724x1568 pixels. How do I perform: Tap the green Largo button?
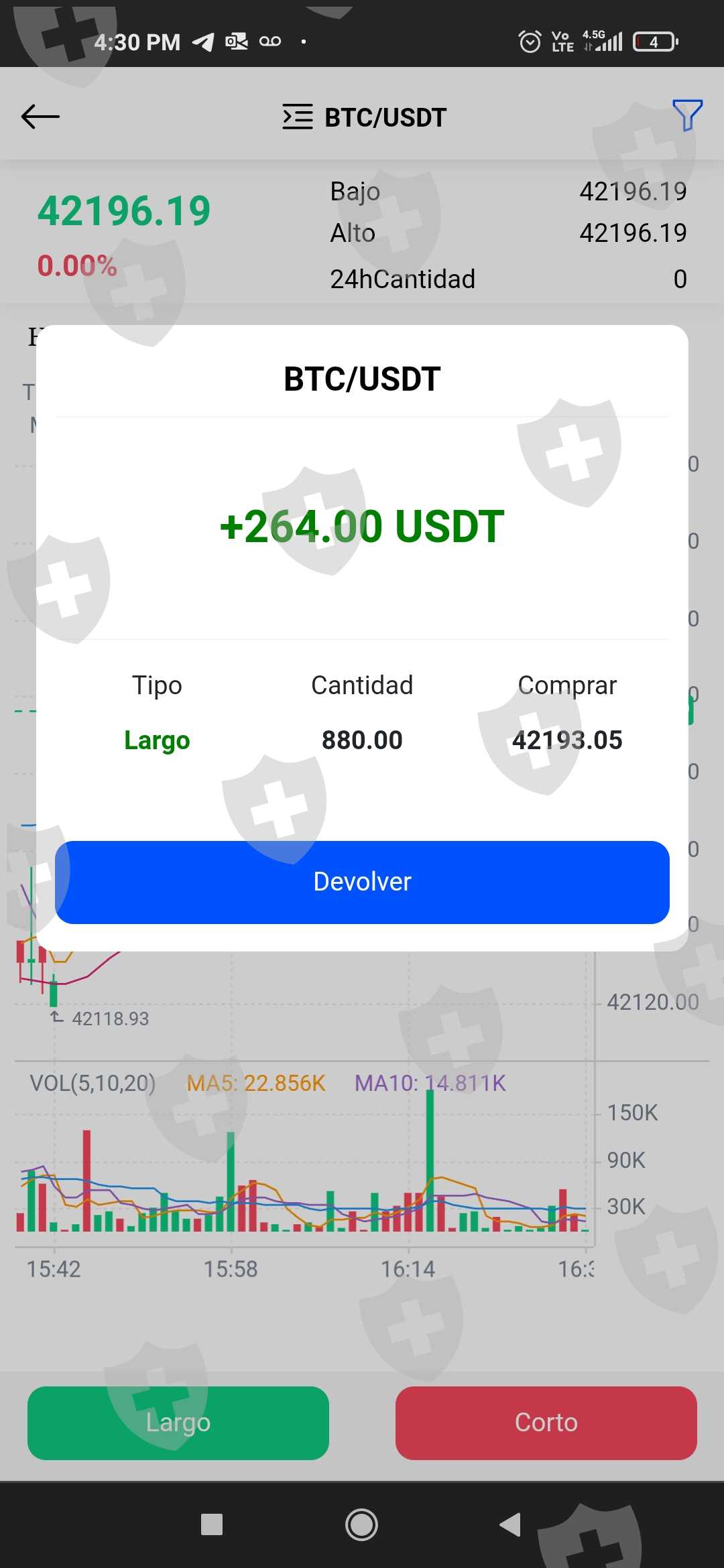pos(178,1423)
